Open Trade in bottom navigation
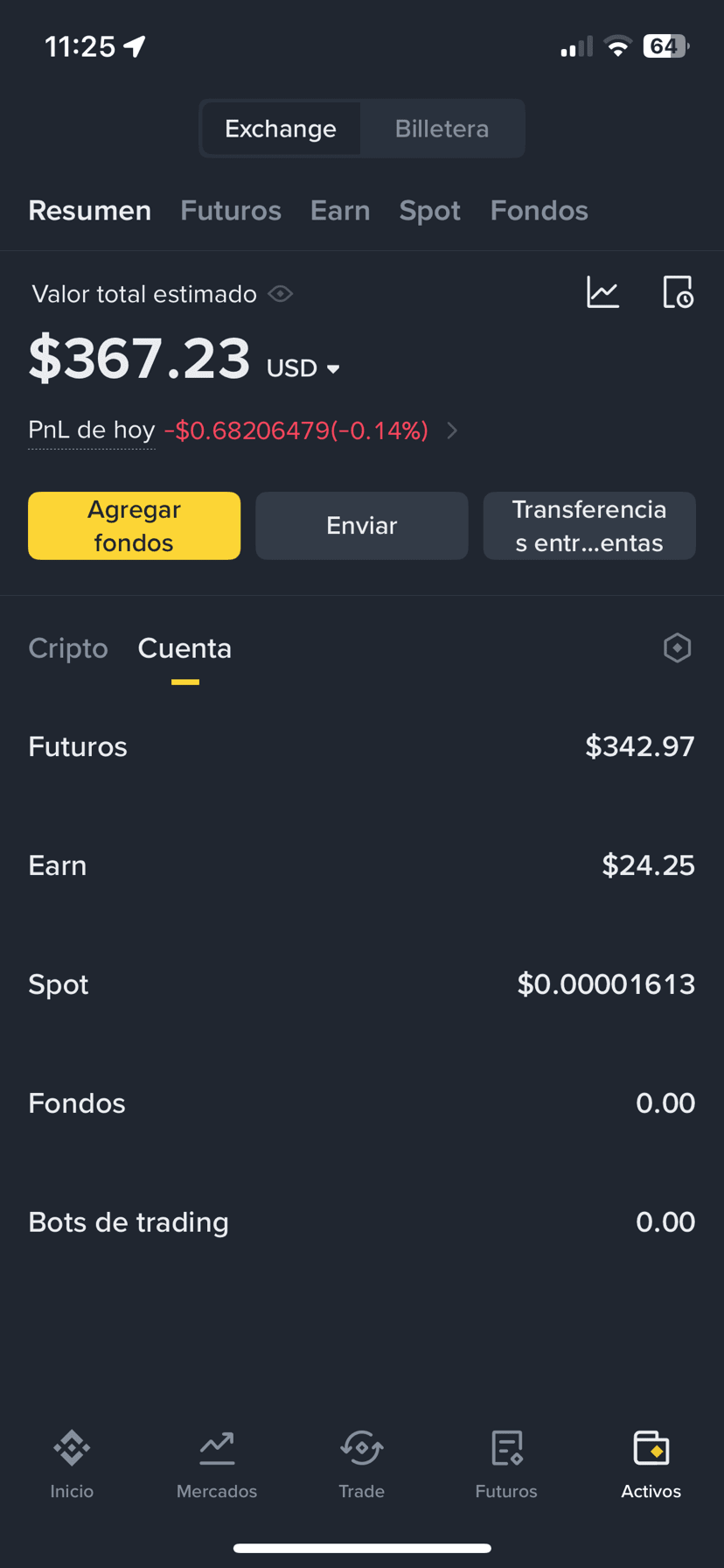This screenshot has height=1568, width=724. pyautogui.click(x=362, y=1465)
